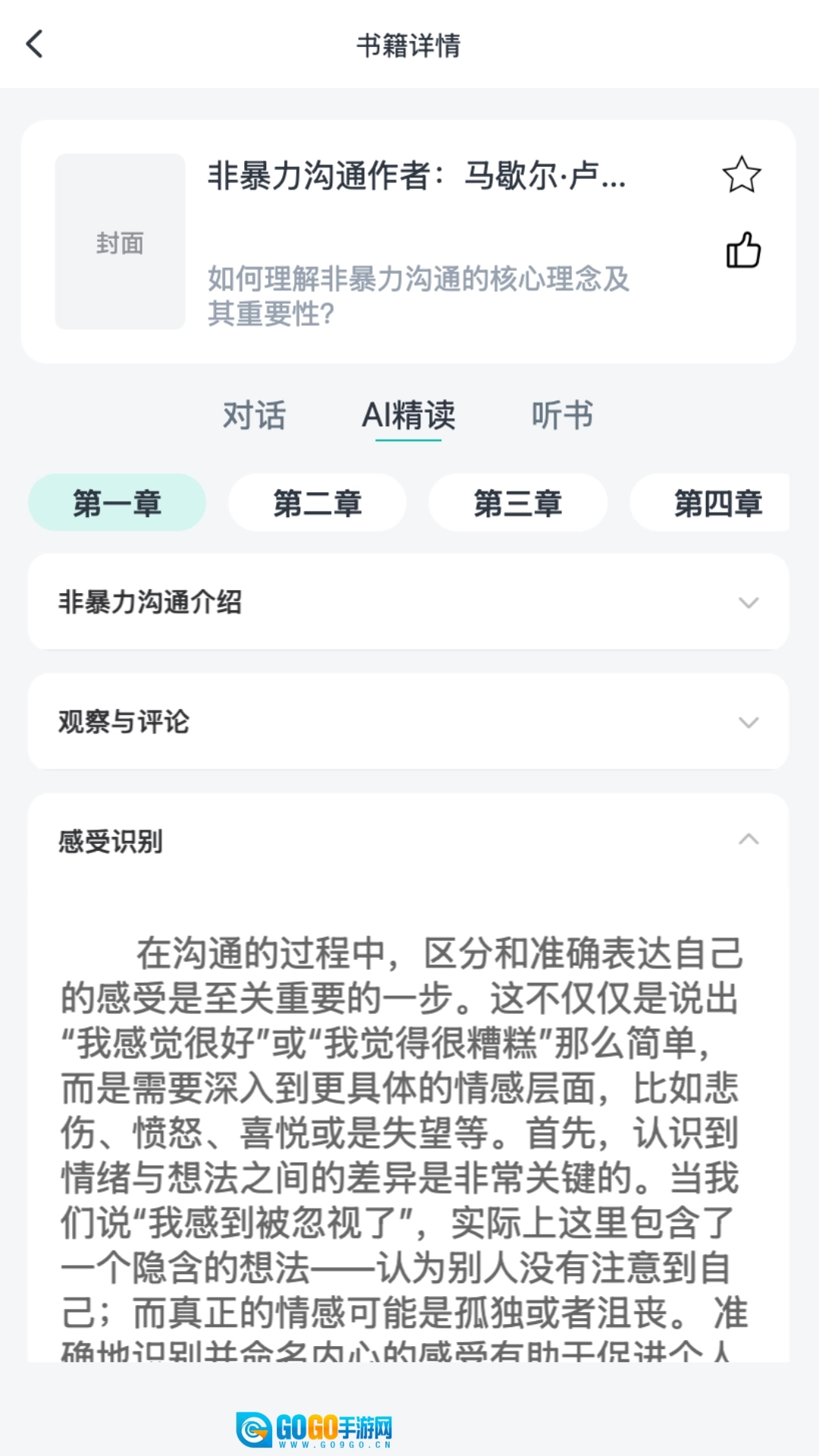Star this book as favorite
This screenshot has height=1456, width=819.
coord(742,176)
